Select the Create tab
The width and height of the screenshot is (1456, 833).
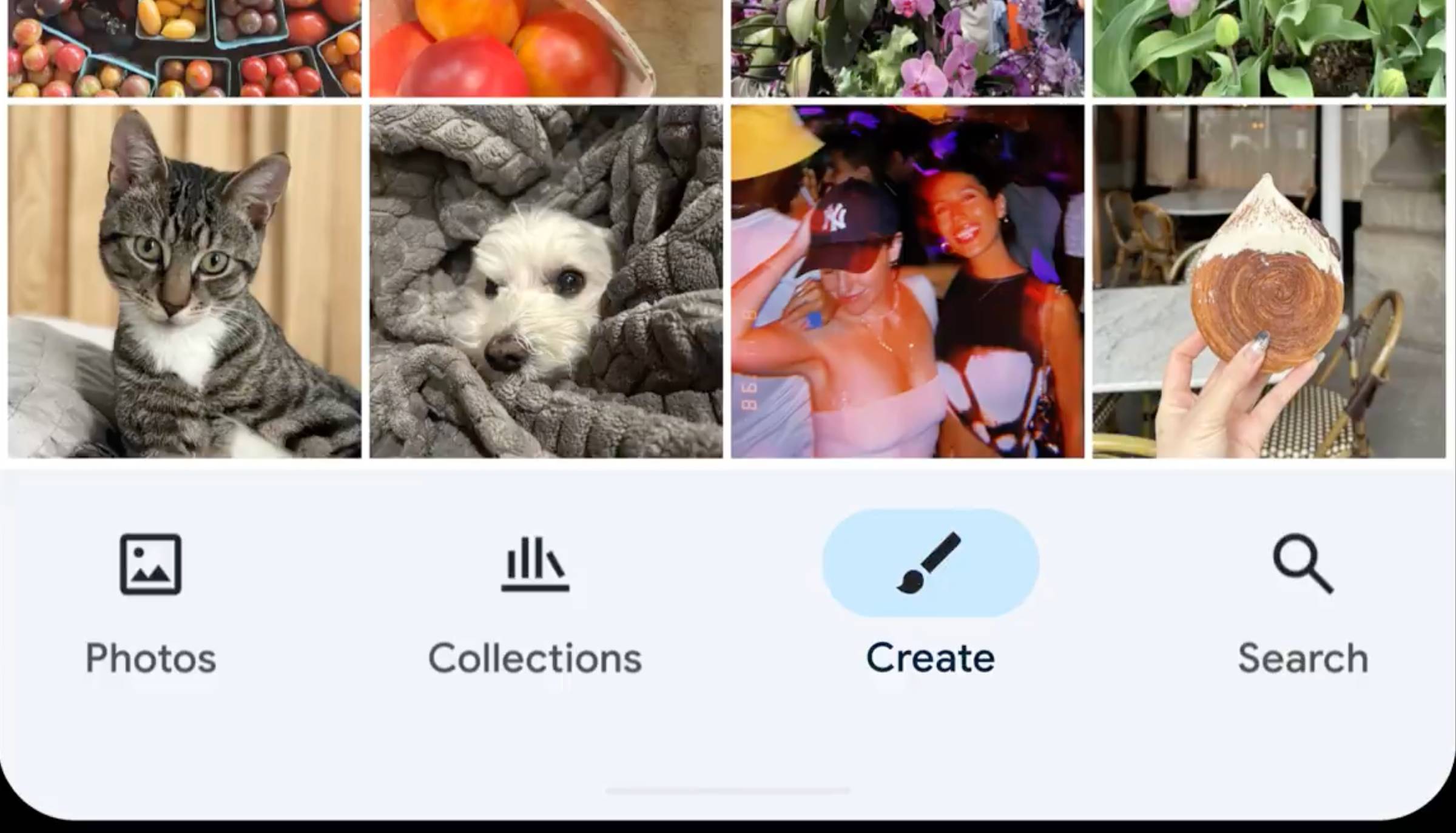(x=930, y=601)
